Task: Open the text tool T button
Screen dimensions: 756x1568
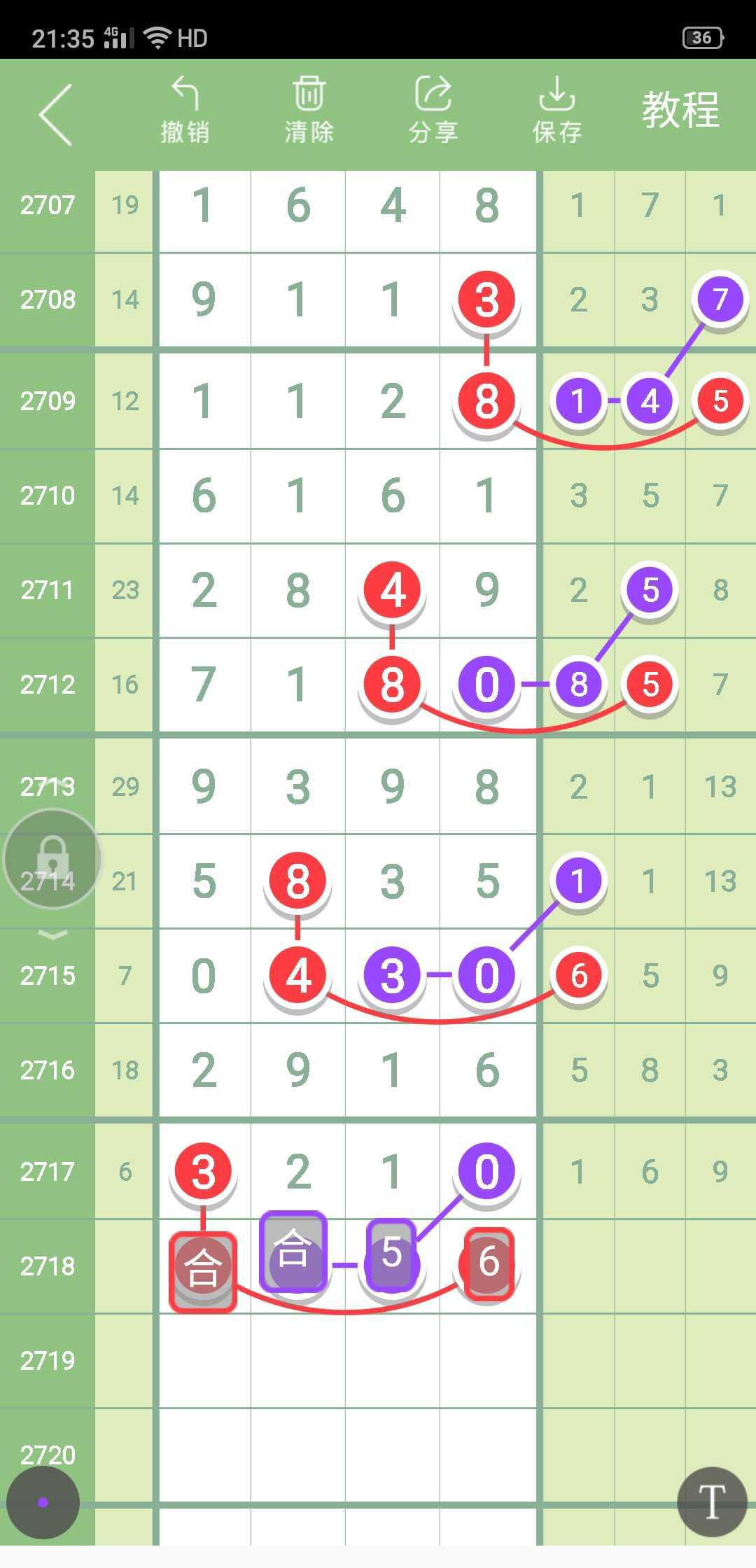Action: click(712, 1501)
